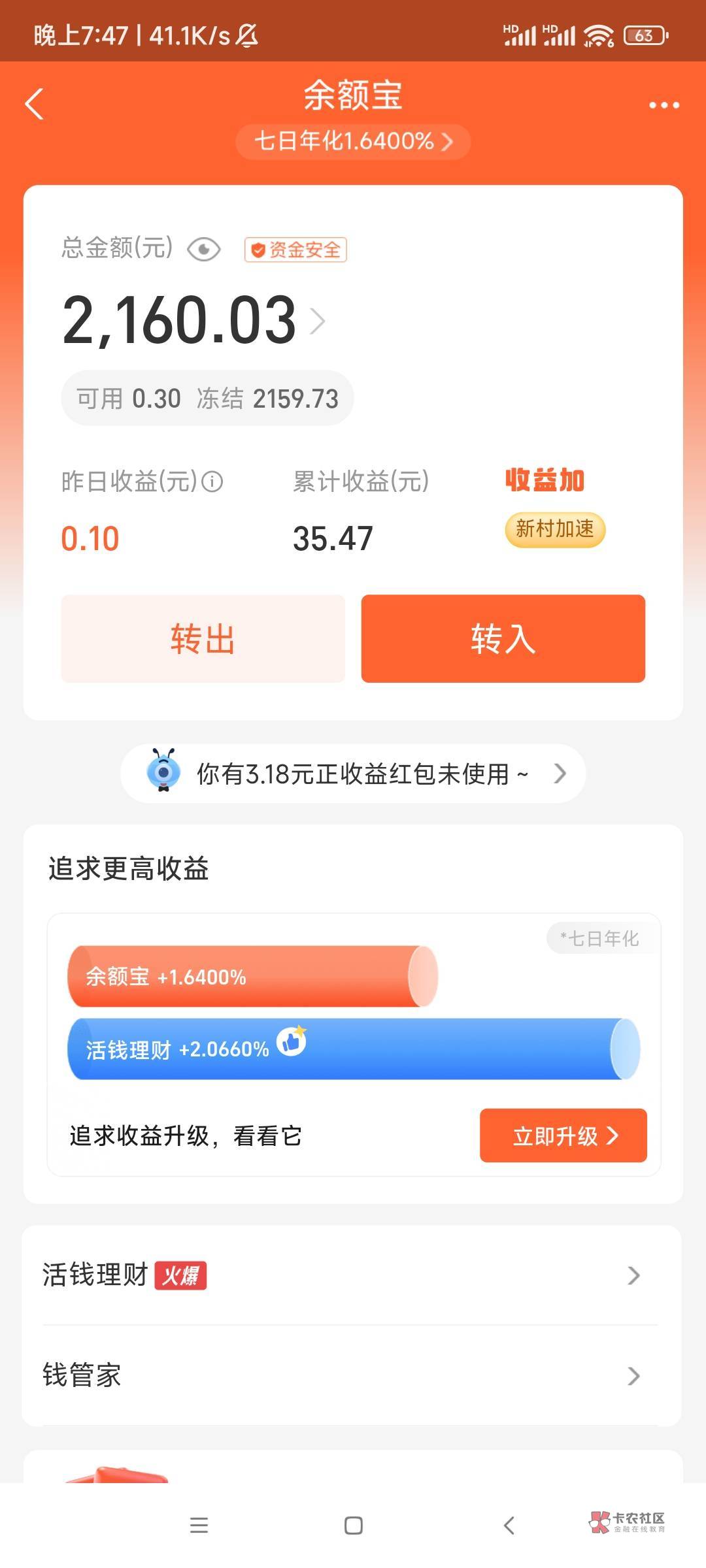The image size is (706, 1568).
Task: Open the 钱管家 row
Action: pyautogui.click(x=352, y=1375)
